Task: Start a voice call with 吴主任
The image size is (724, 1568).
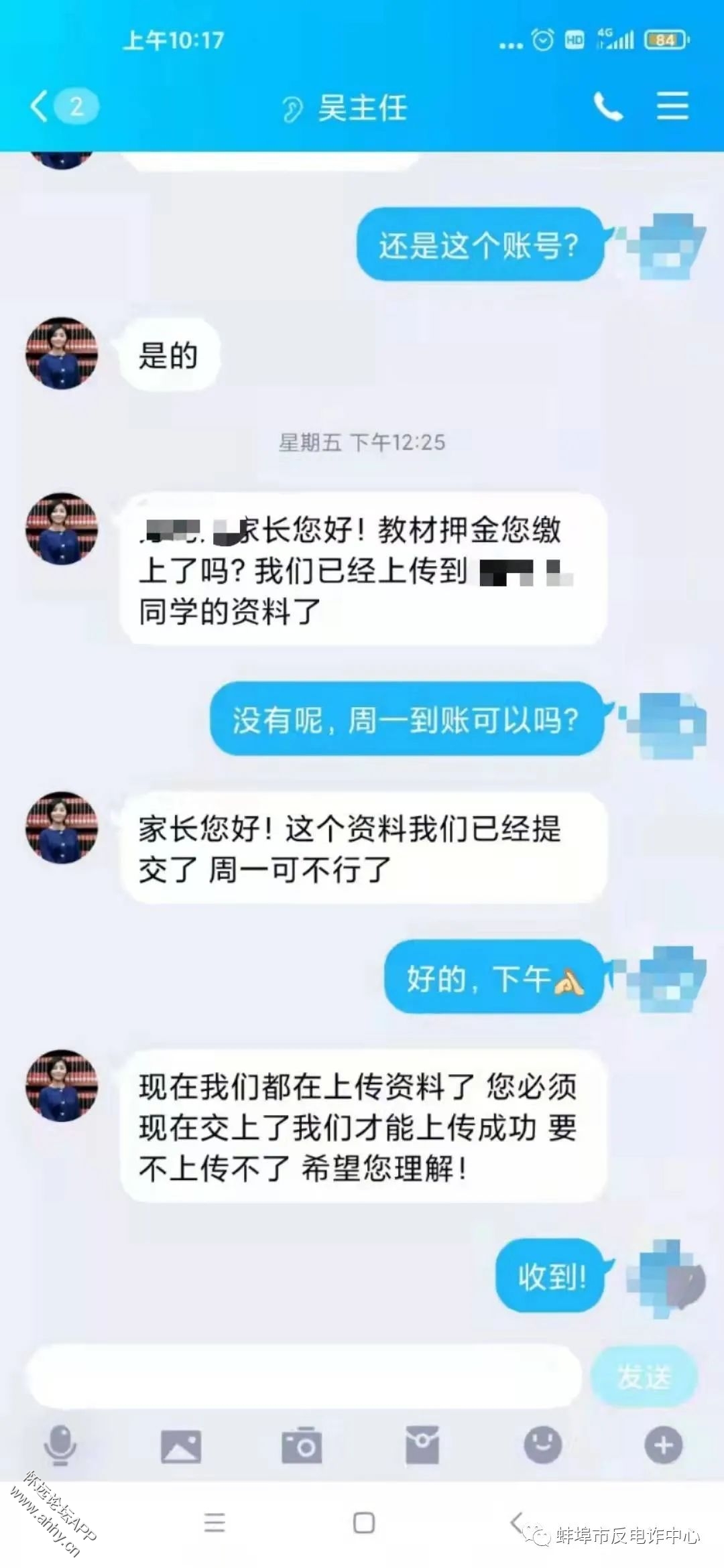Action: [x=608, y=107]
